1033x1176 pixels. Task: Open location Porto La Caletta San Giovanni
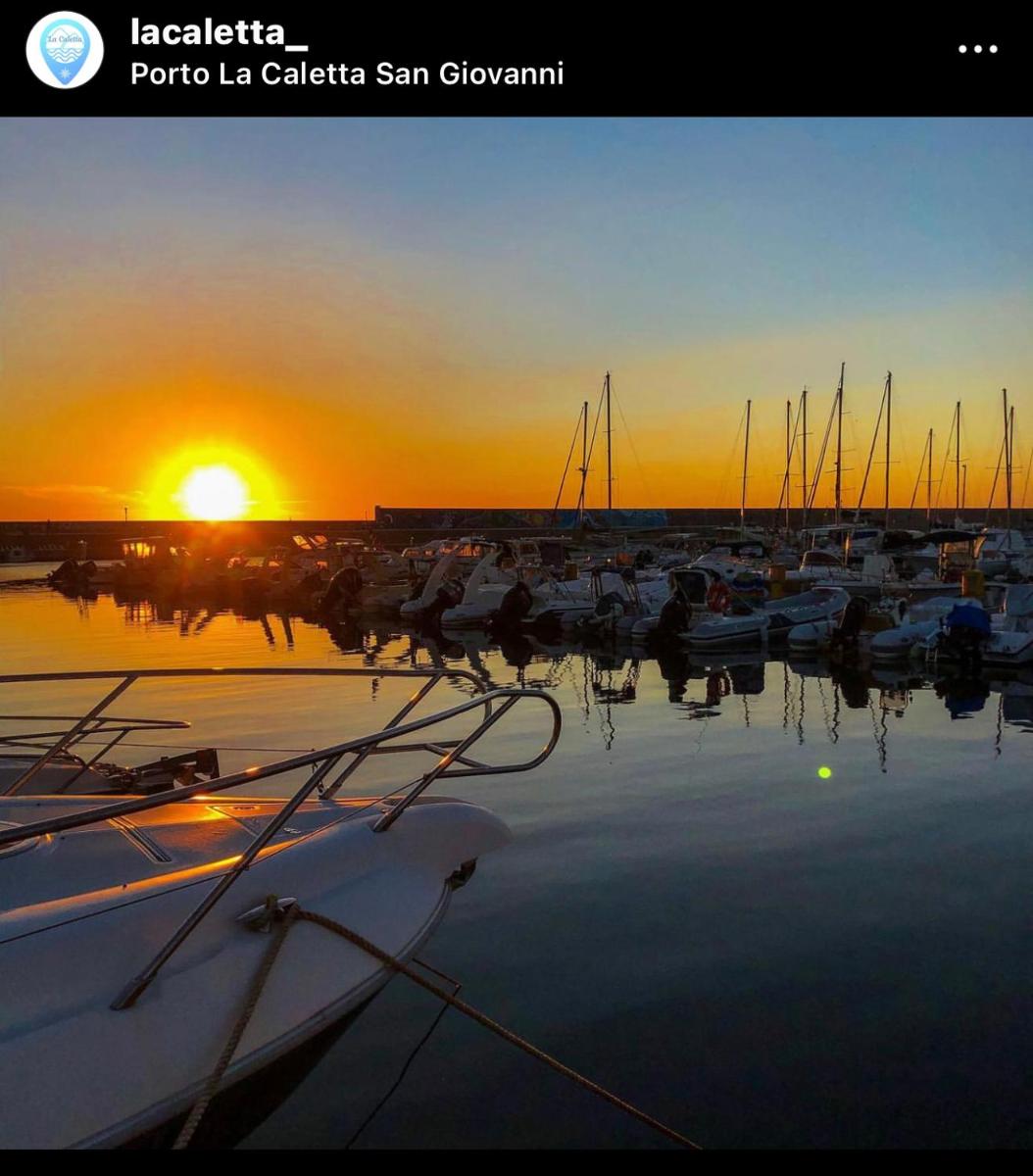[x=347, y=73]
